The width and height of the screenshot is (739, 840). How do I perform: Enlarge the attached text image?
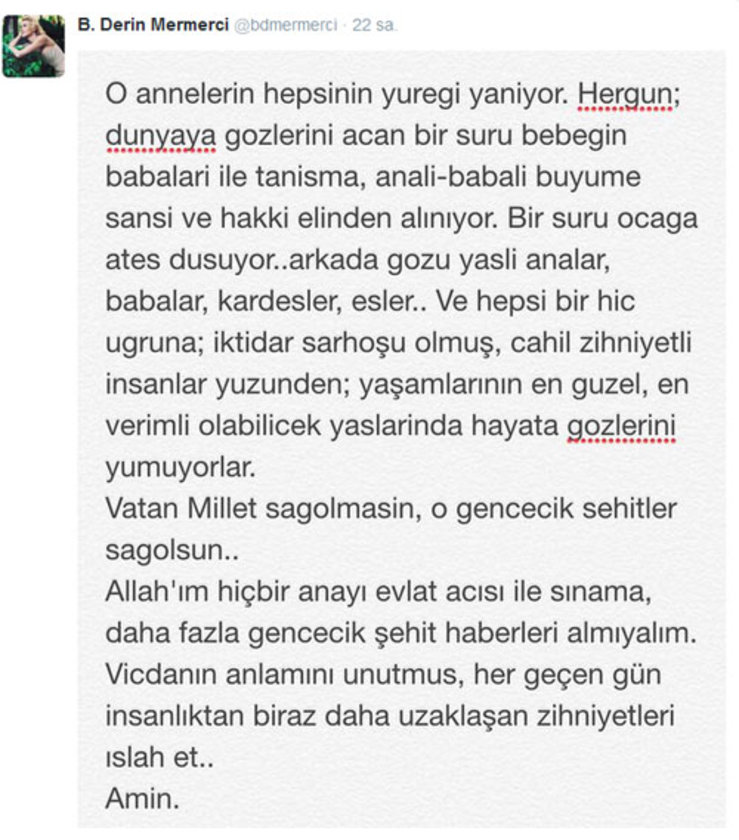pos(400,440)
